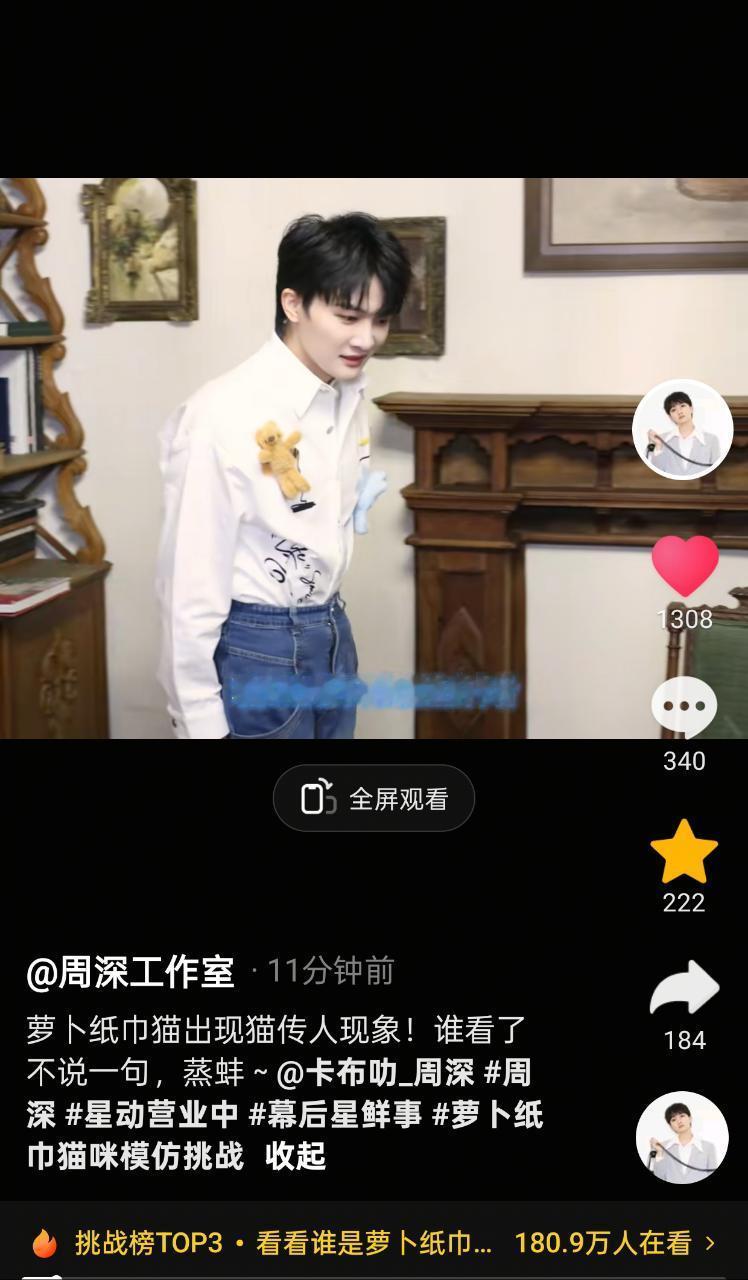Like the video by tapping the heart icon
This screenshot has height=1280, width=748.
(683, 561)
